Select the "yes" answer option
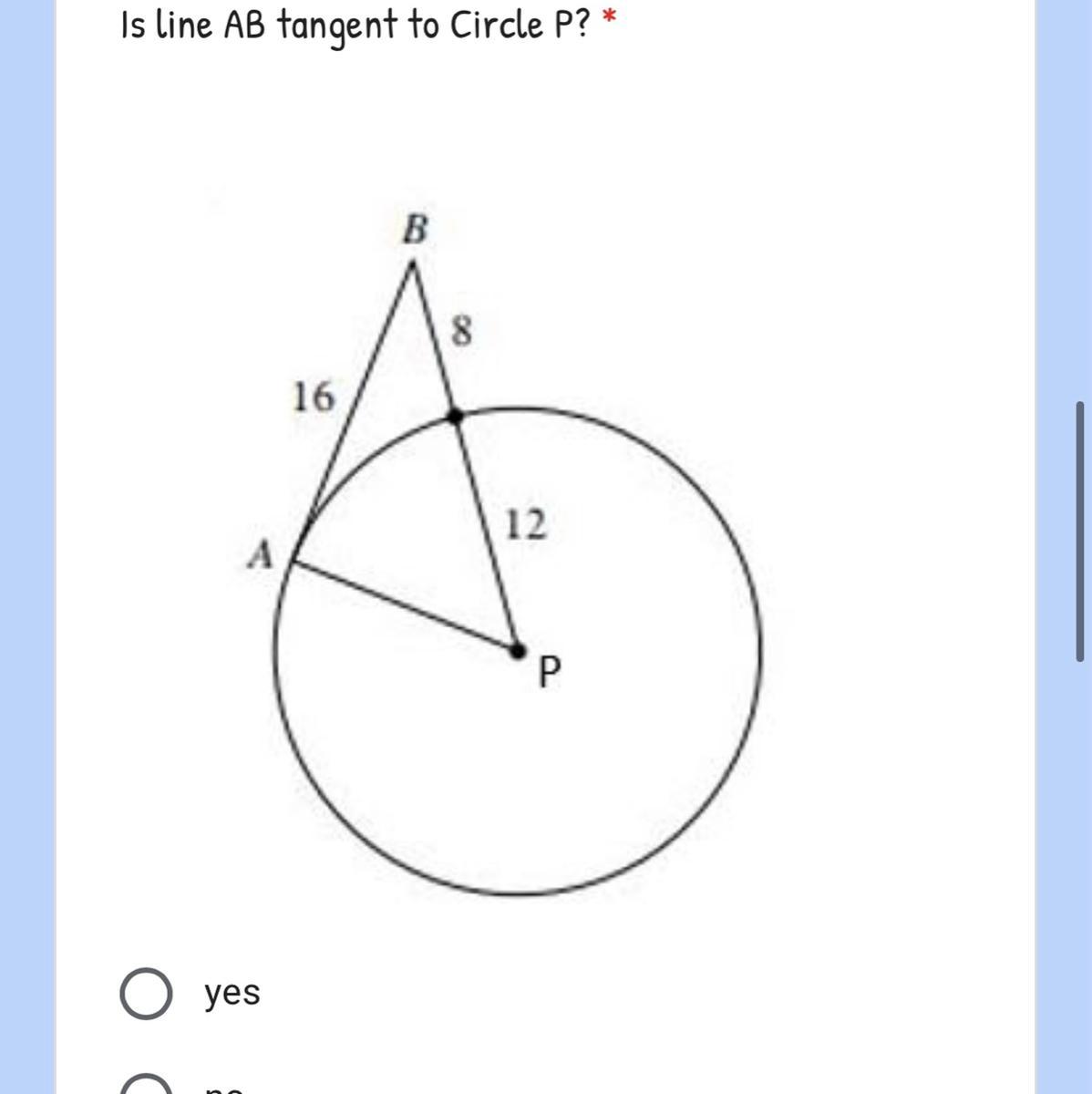The image size is (1092, 1094). pos(146,993)
